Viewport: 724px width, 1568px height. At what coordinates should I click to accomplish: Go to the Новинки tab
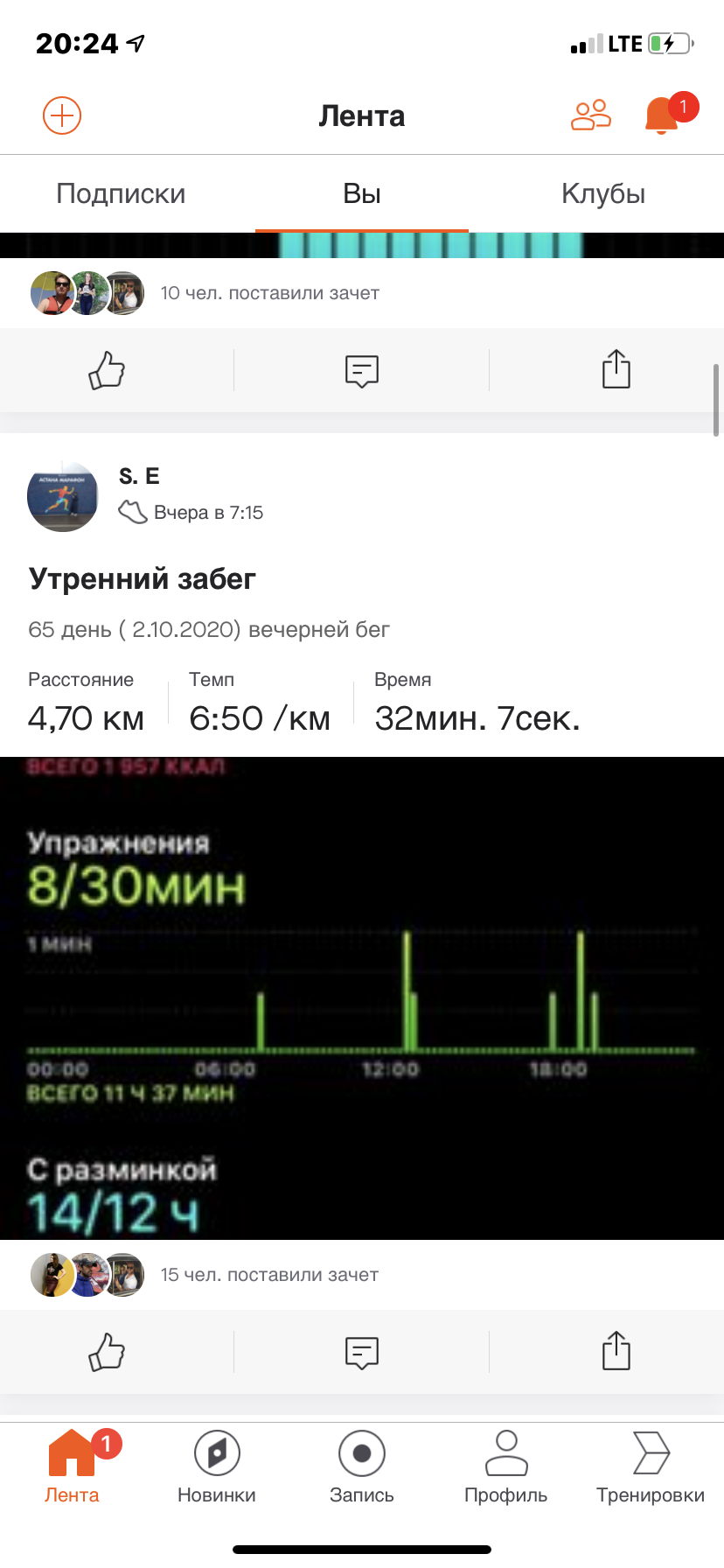tap(217, 1466)
